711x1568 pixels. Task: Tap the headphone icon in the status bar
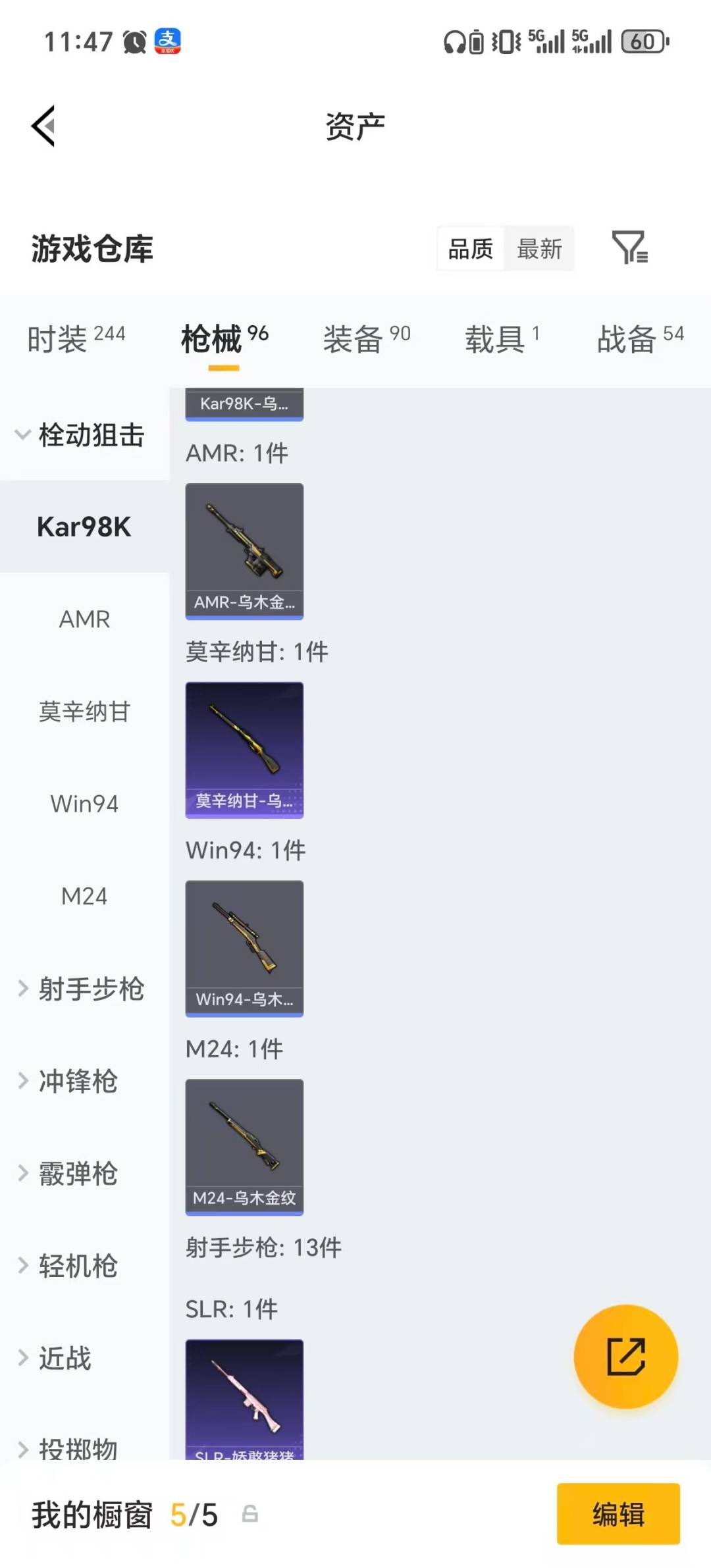pyautogui.click(x=453, y=41)
